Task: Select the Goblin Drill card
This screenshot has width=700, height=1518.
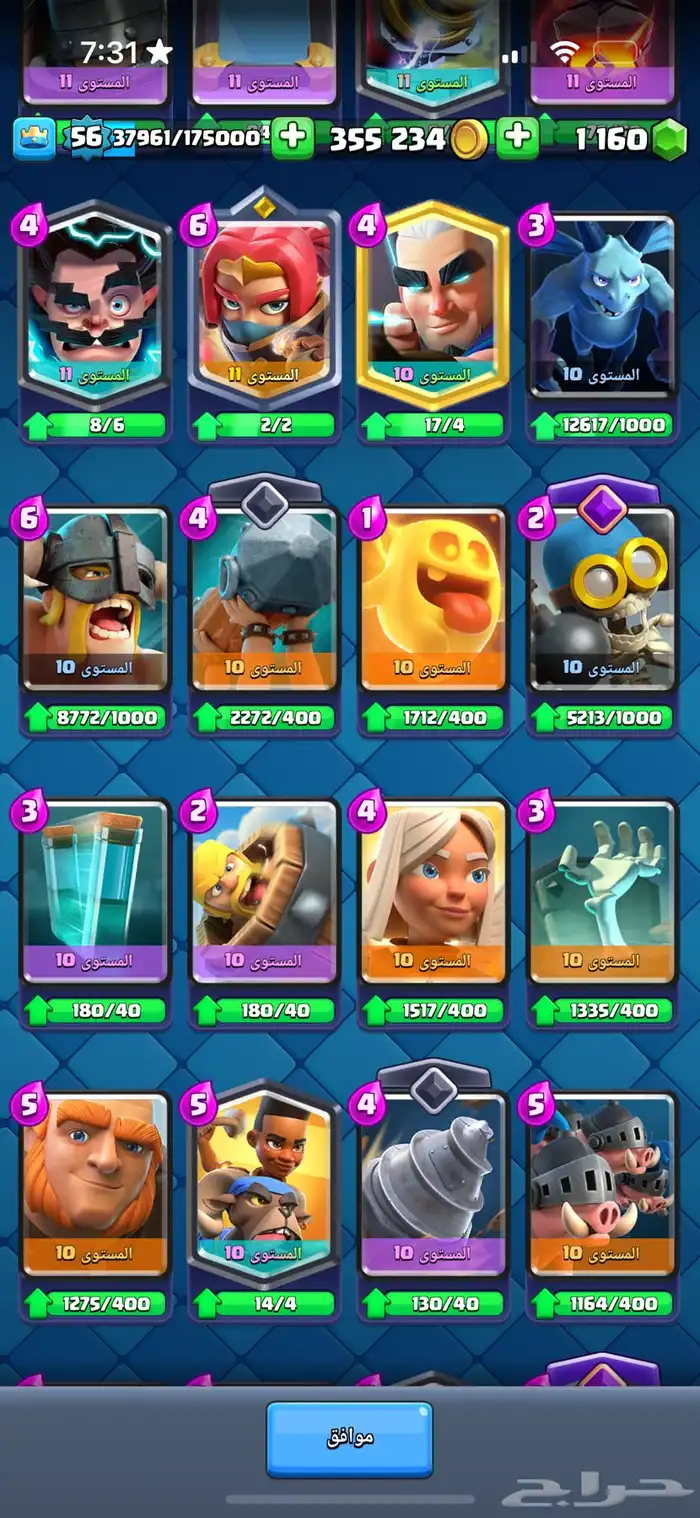Action: tap(433, 1182)
